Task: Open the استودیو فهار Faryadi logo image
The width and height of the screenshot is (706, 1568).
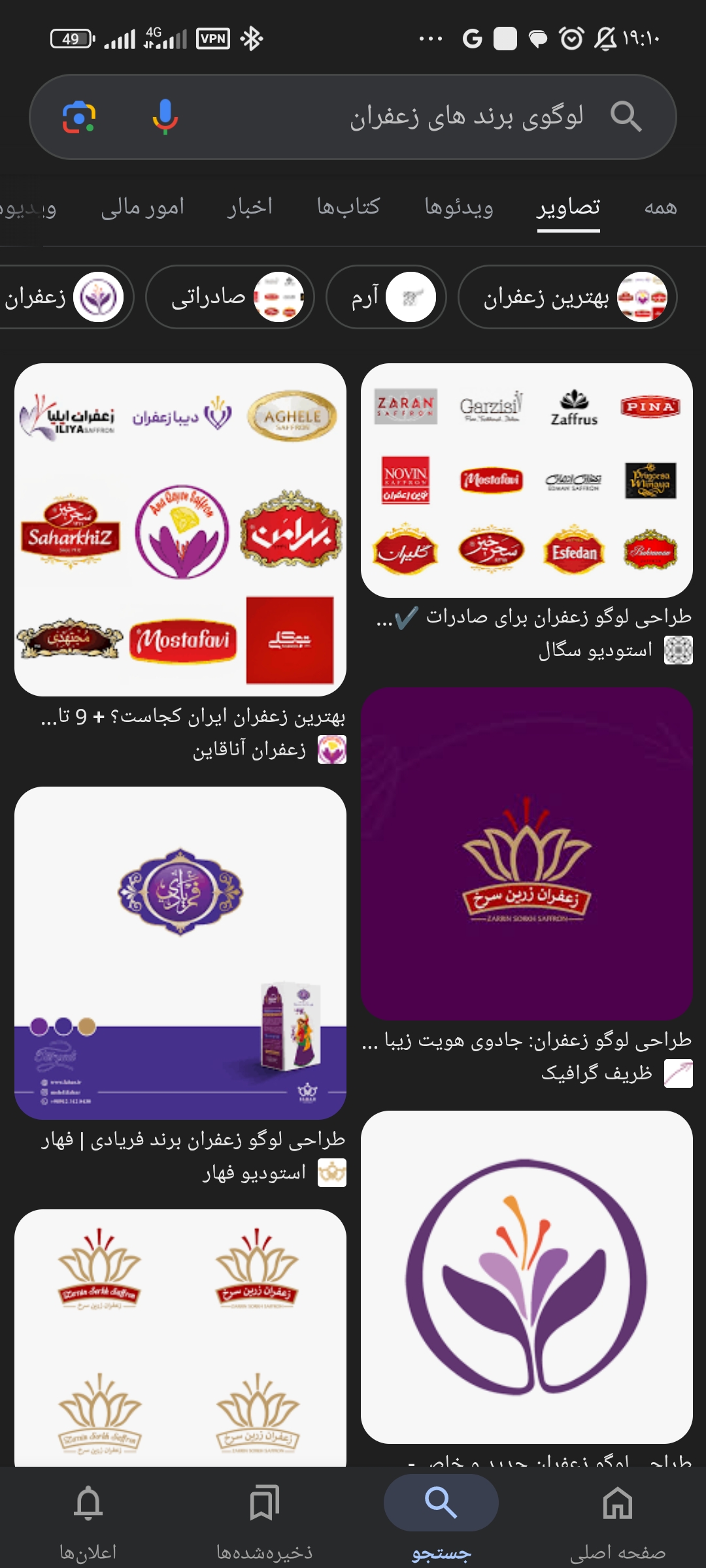Action: 180,953
